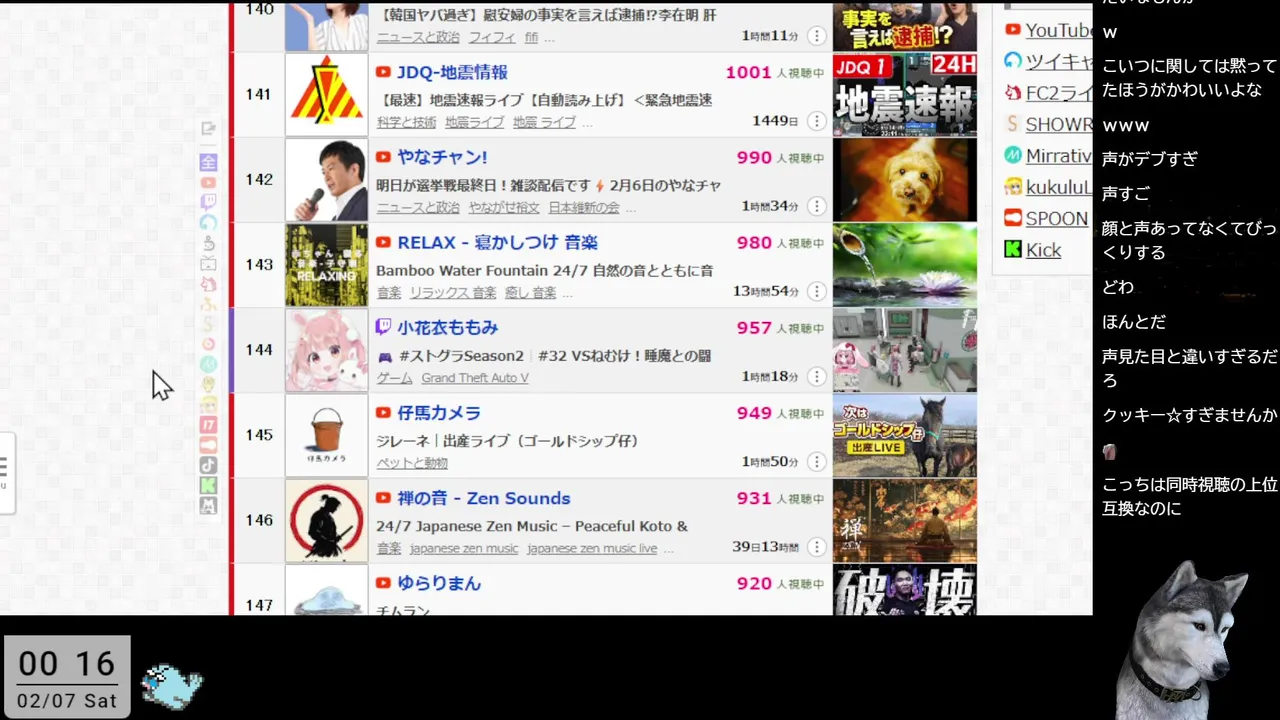Open 禅の音 - Zen Sounds stream
The height and width of the screenshot is (720, 1280).
pyautogui.click(x=483, y=498)
